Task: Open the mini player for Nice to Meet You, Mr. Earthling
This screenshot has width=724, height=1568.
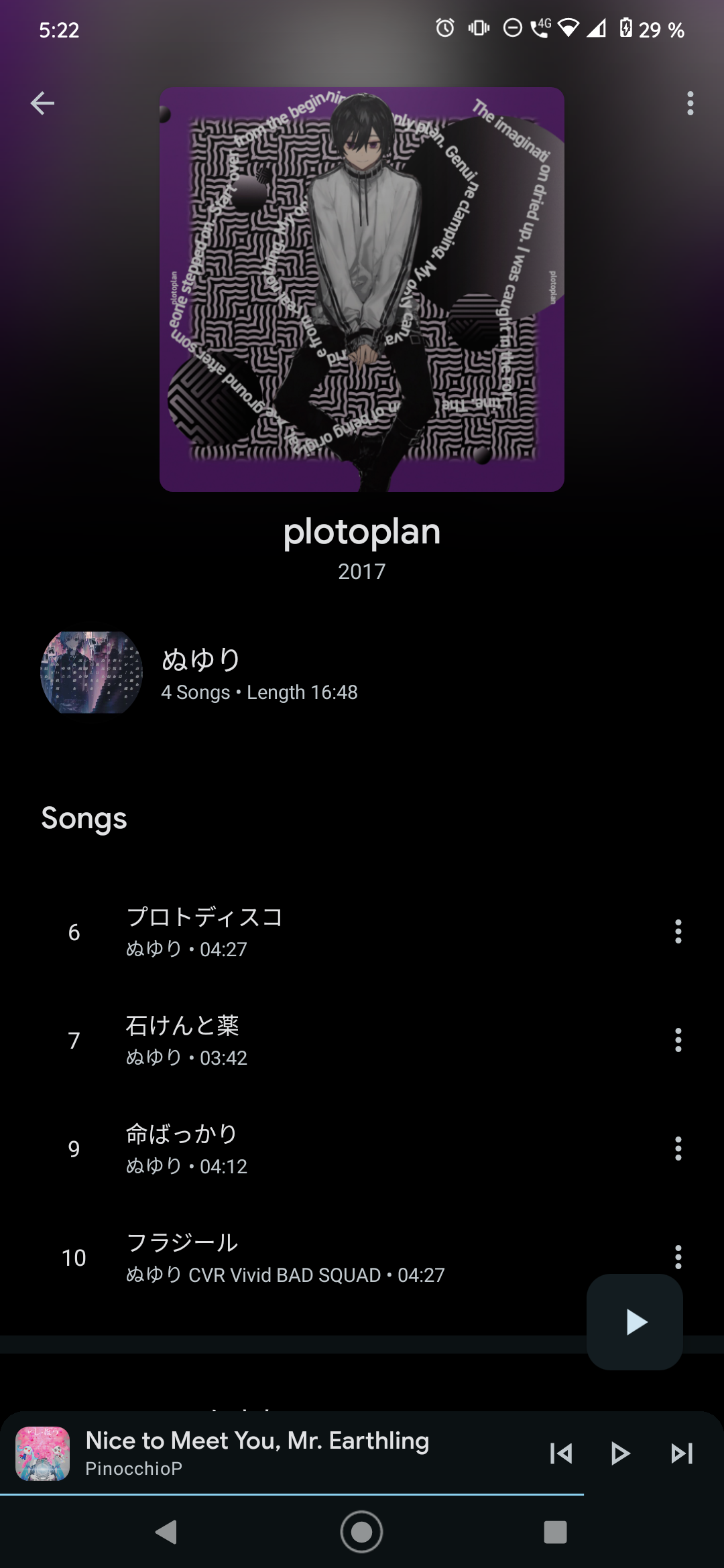Action: click(268, 1452)
